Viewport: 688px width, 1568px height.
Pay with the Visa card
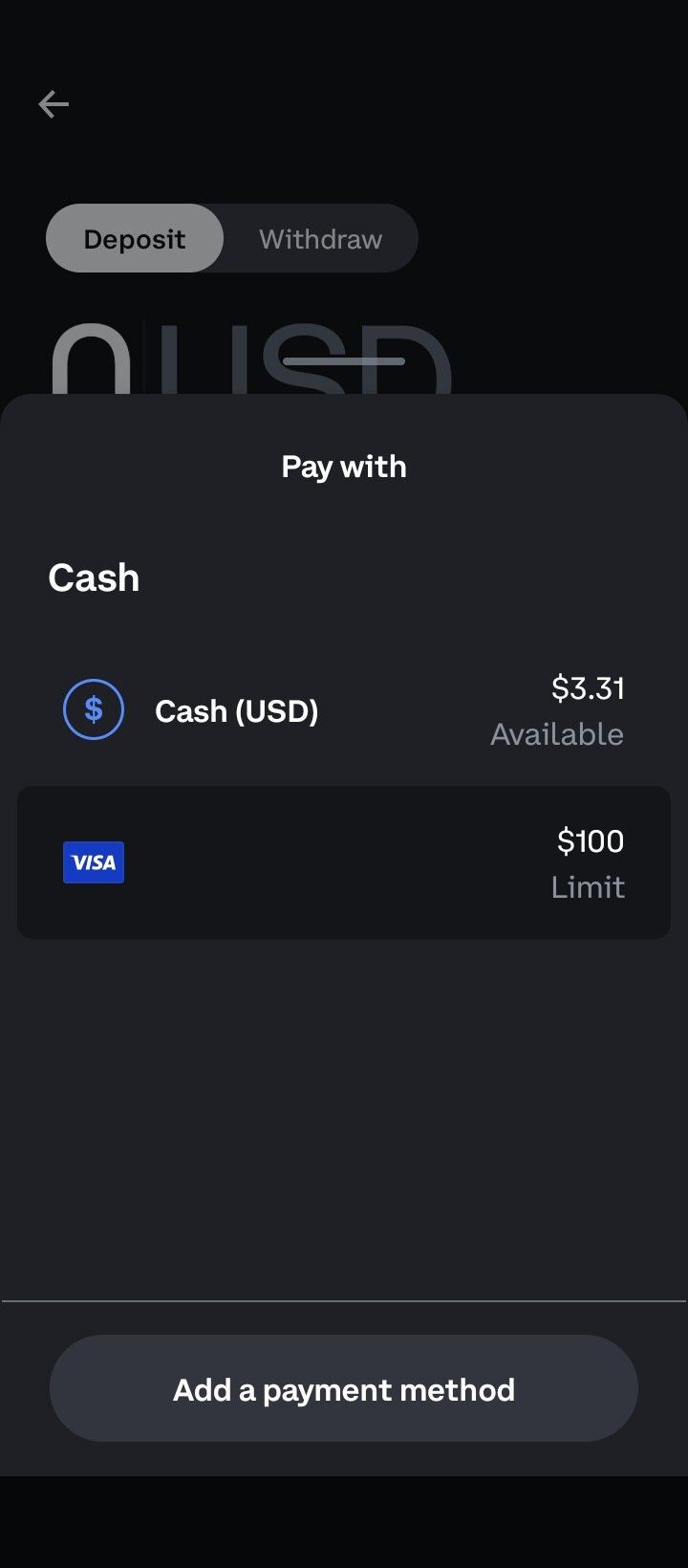[x=343, y=862]
